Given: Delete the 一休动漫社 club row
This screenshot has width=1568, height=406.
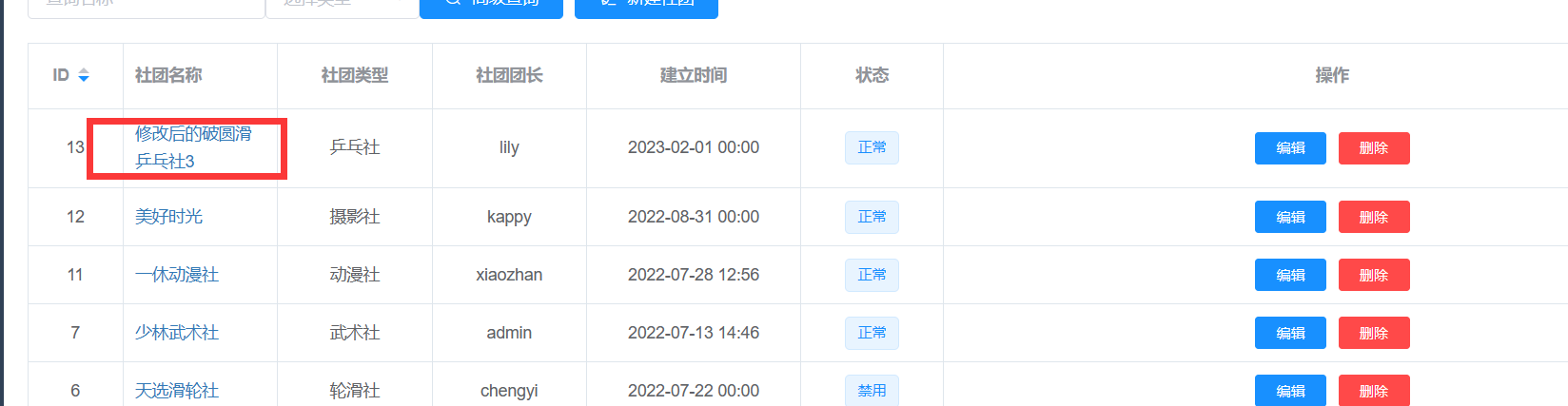Looking at the screenshot, I should [x=1373, y=276].
